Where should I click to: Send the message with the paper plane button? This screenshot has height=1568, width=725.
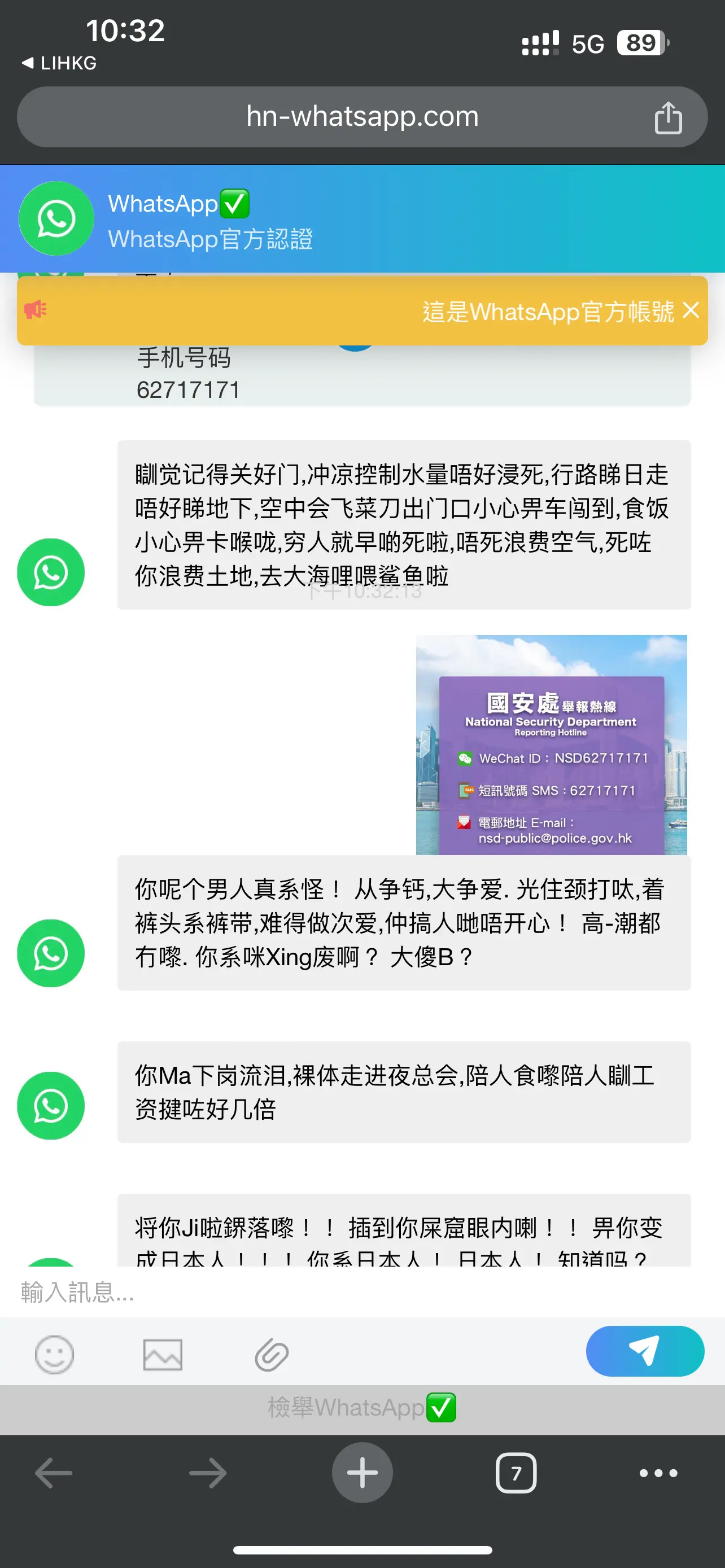click(645, 1351)
